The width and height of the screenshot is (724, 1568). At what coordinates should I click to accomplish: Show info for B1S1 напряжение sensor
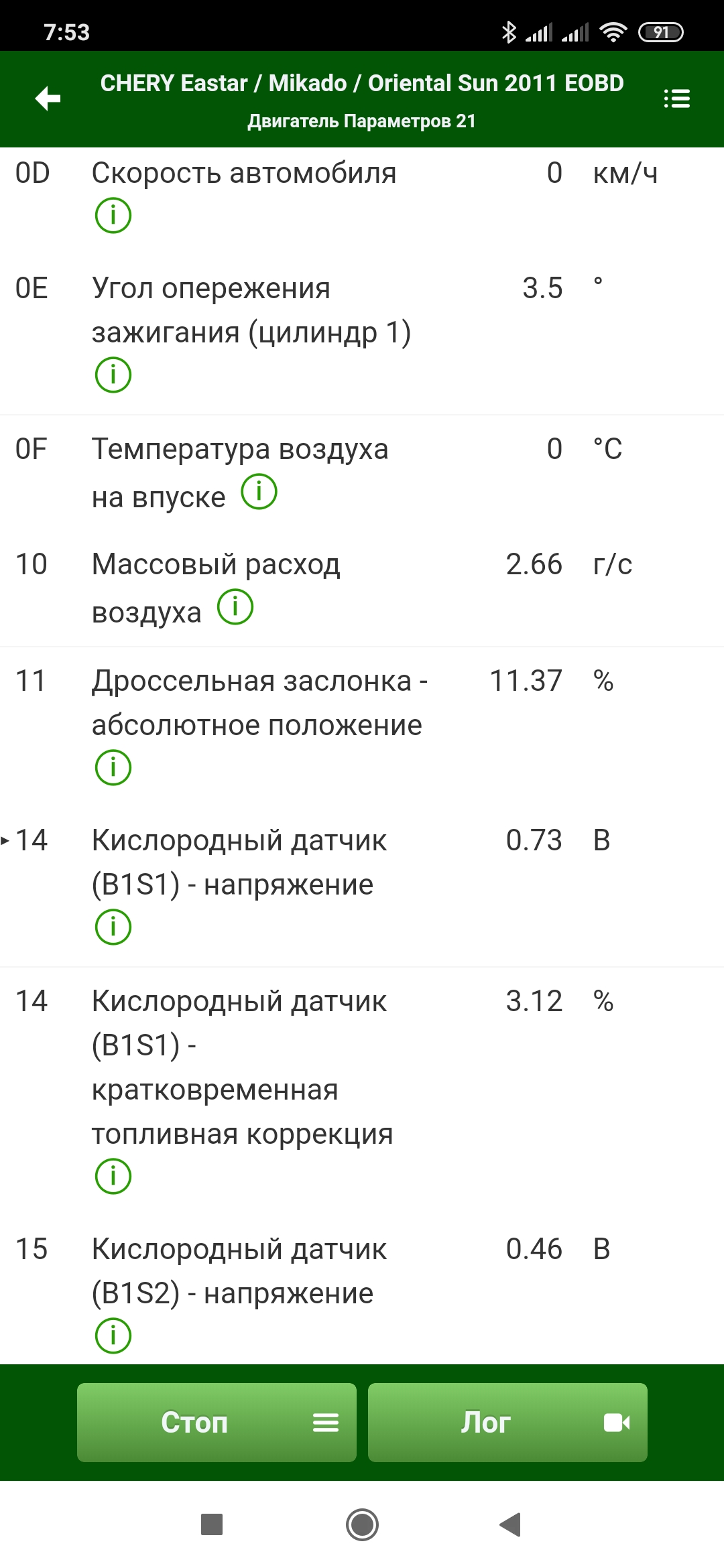[113, 927]
